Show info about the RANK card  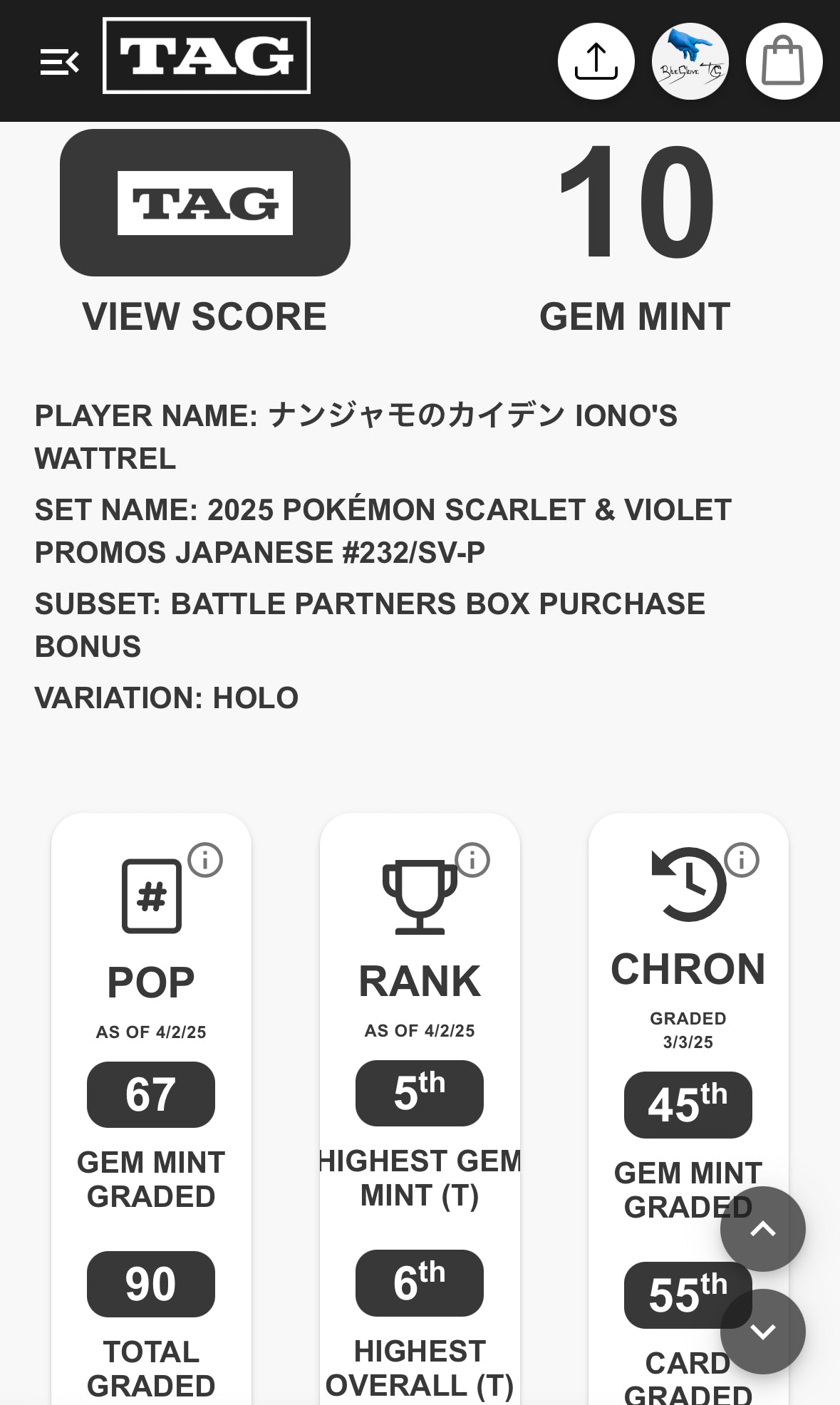pos(472,860)
